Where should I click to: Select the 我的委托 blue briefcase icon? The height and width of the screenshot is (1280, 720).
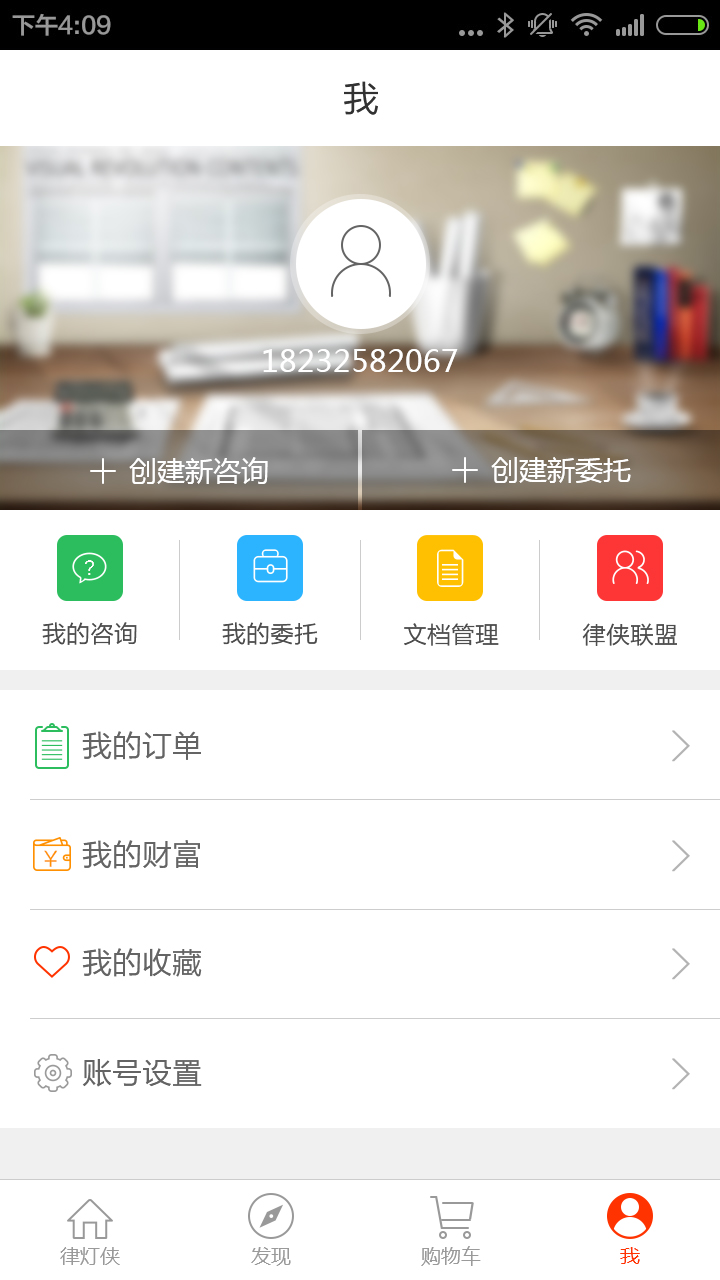coord(270,568)
